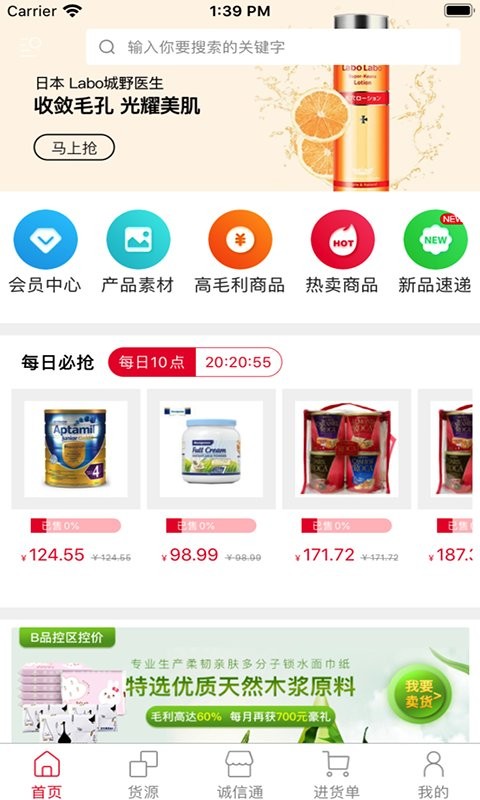This screenshot has height=800, width=480.
Task: Open 高毛利商品 category
Action: (240, 252)
